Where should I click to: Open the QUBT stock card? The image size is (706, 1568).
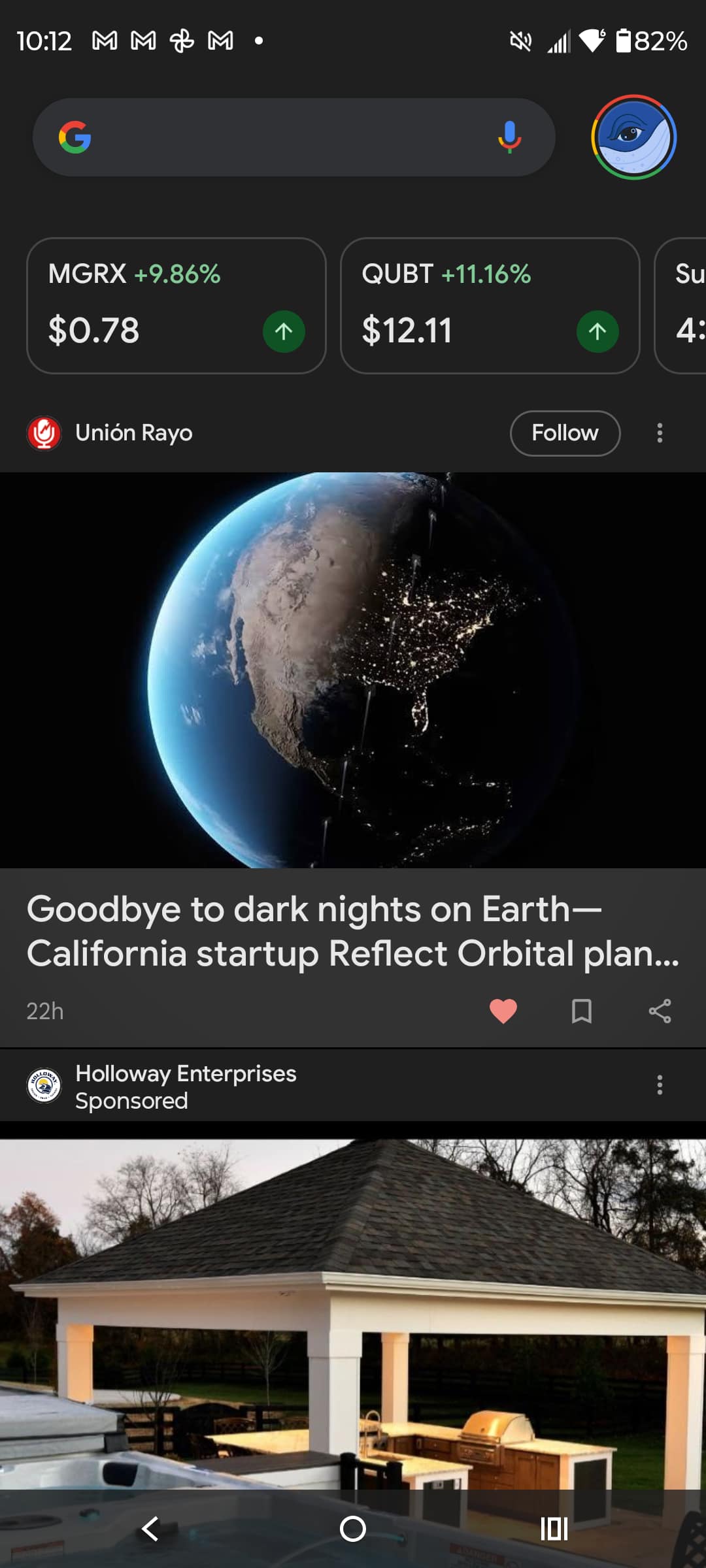(490, 305)
